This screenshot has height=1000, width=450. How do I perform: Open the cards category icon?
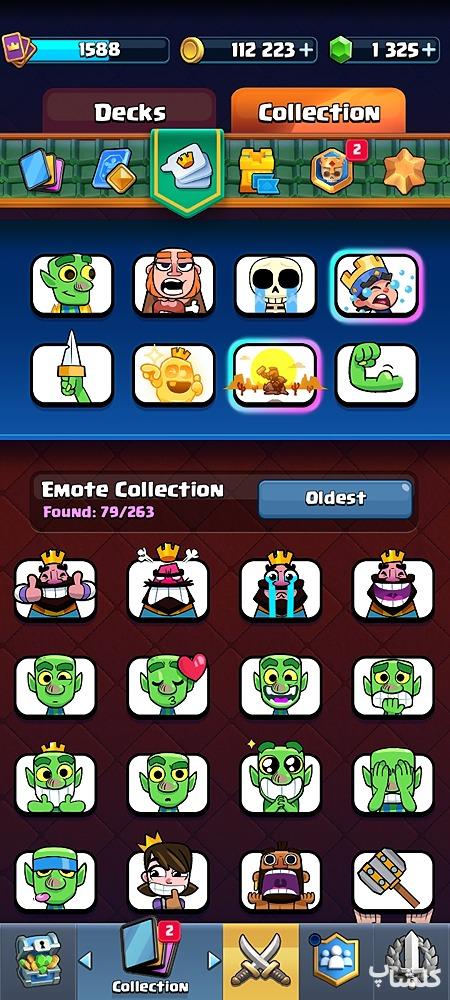42,170
